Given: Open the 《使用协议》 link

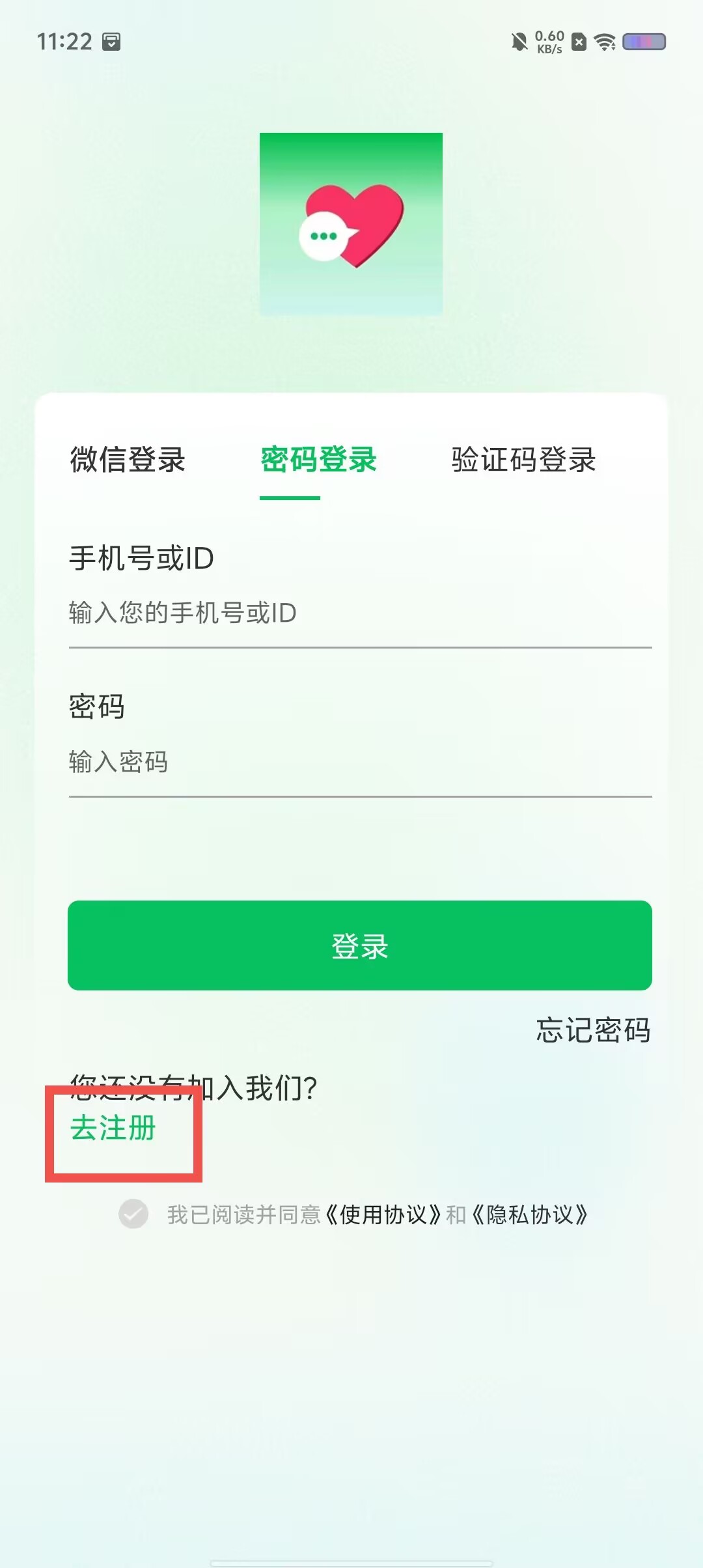Looking at the screenshot, I should pos(383,1214).
